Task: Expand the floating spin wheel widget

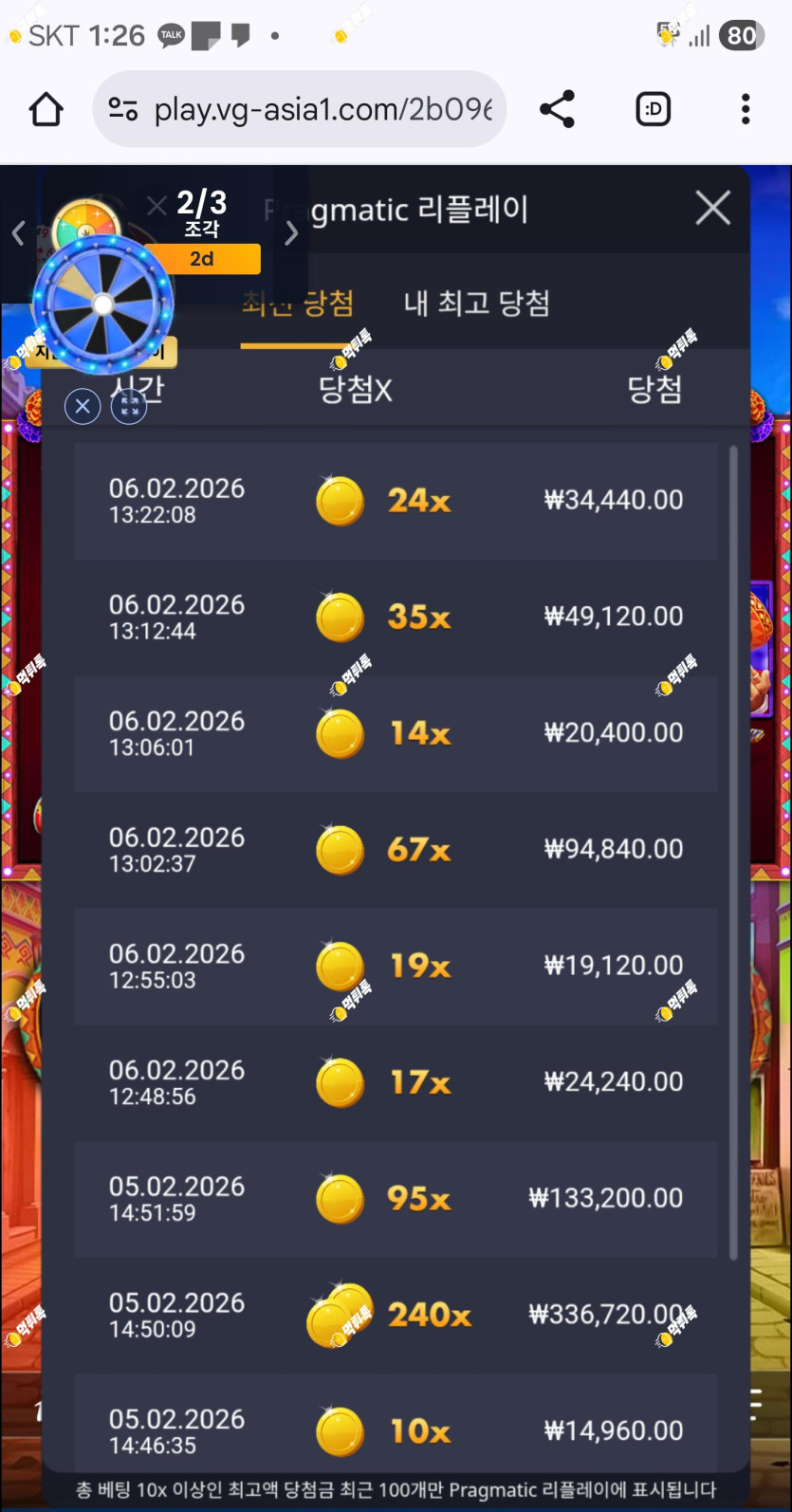Action: [x=129, y=407]
